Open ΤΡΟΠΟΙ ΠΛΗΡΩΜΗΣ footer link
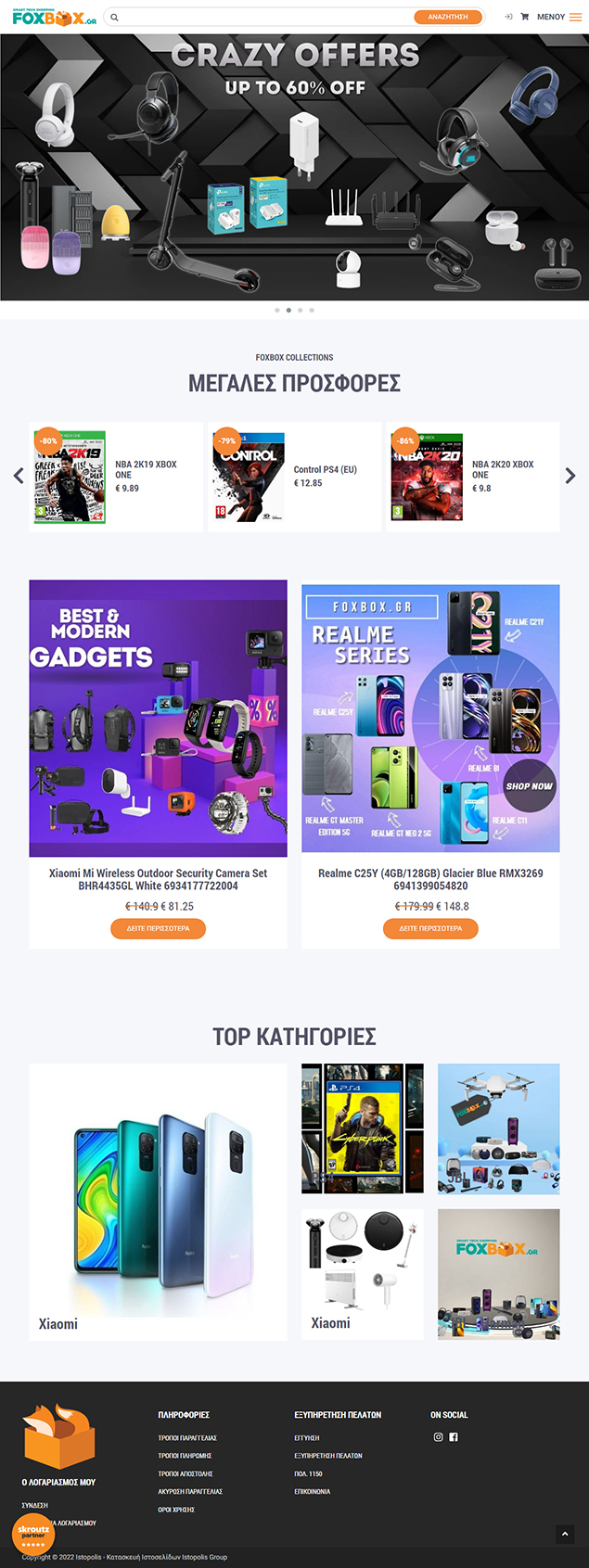The width and height of the screenshot is (589, 1568). coord(185,1456)
